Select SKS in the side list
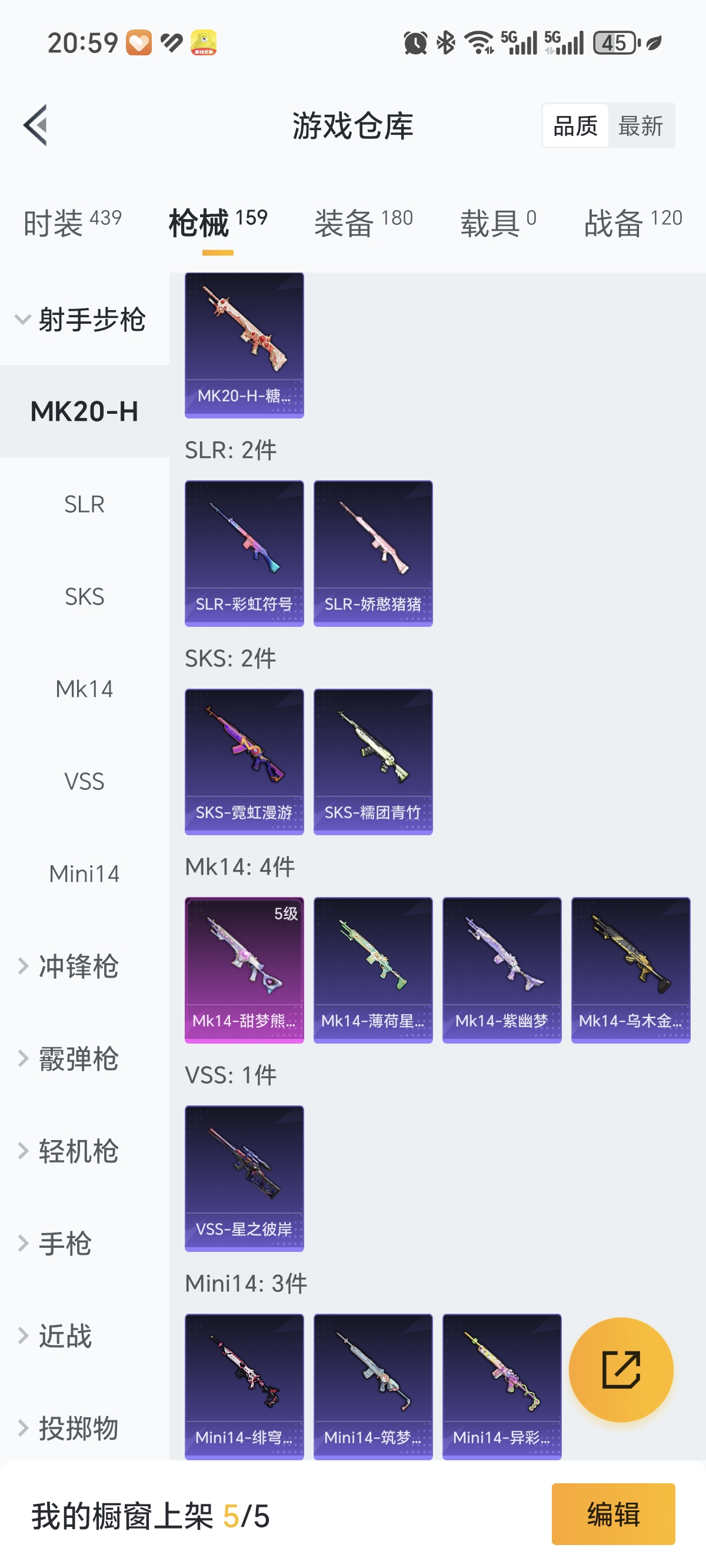Screen dimensions: 706x1568 pyautogui.click(x=85, y=596)
